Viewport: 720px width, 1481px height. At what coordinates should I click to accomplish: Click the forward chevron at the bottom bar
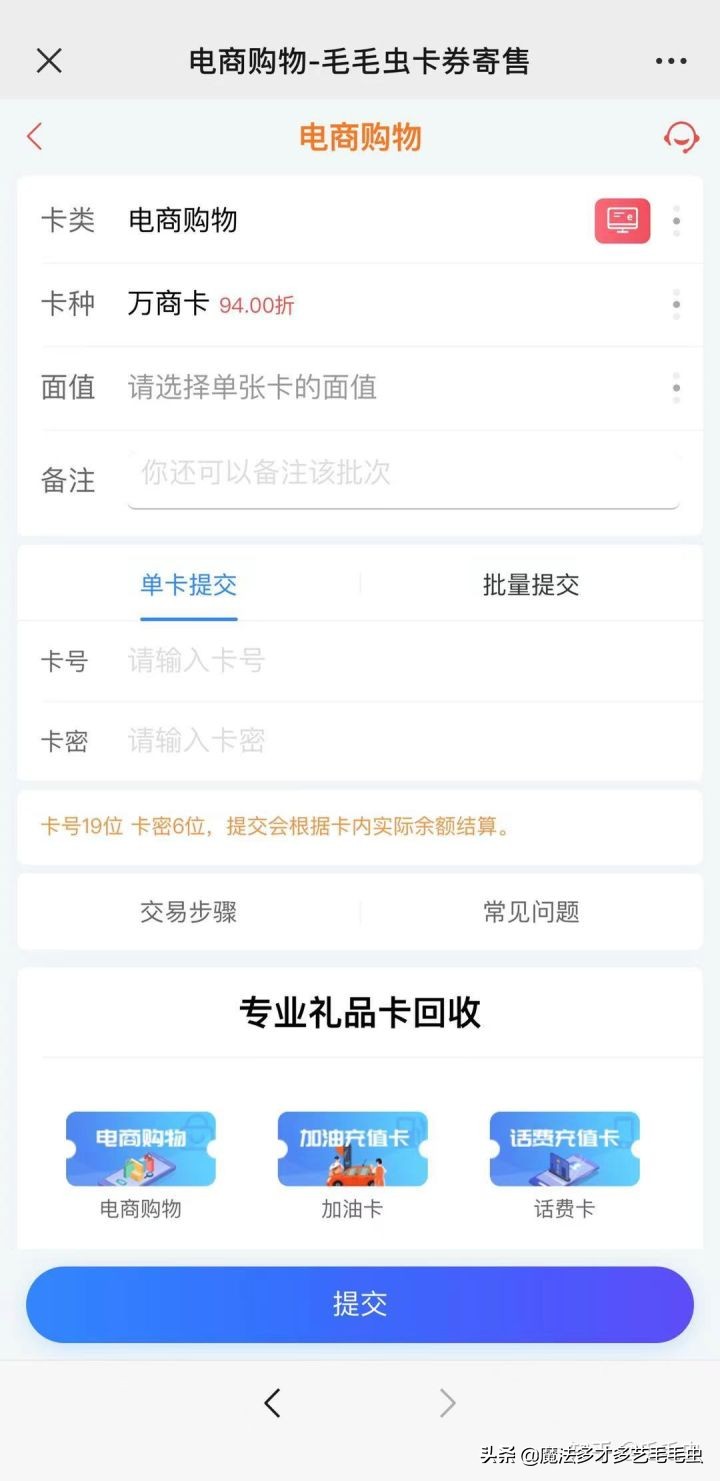(448, 1403)
